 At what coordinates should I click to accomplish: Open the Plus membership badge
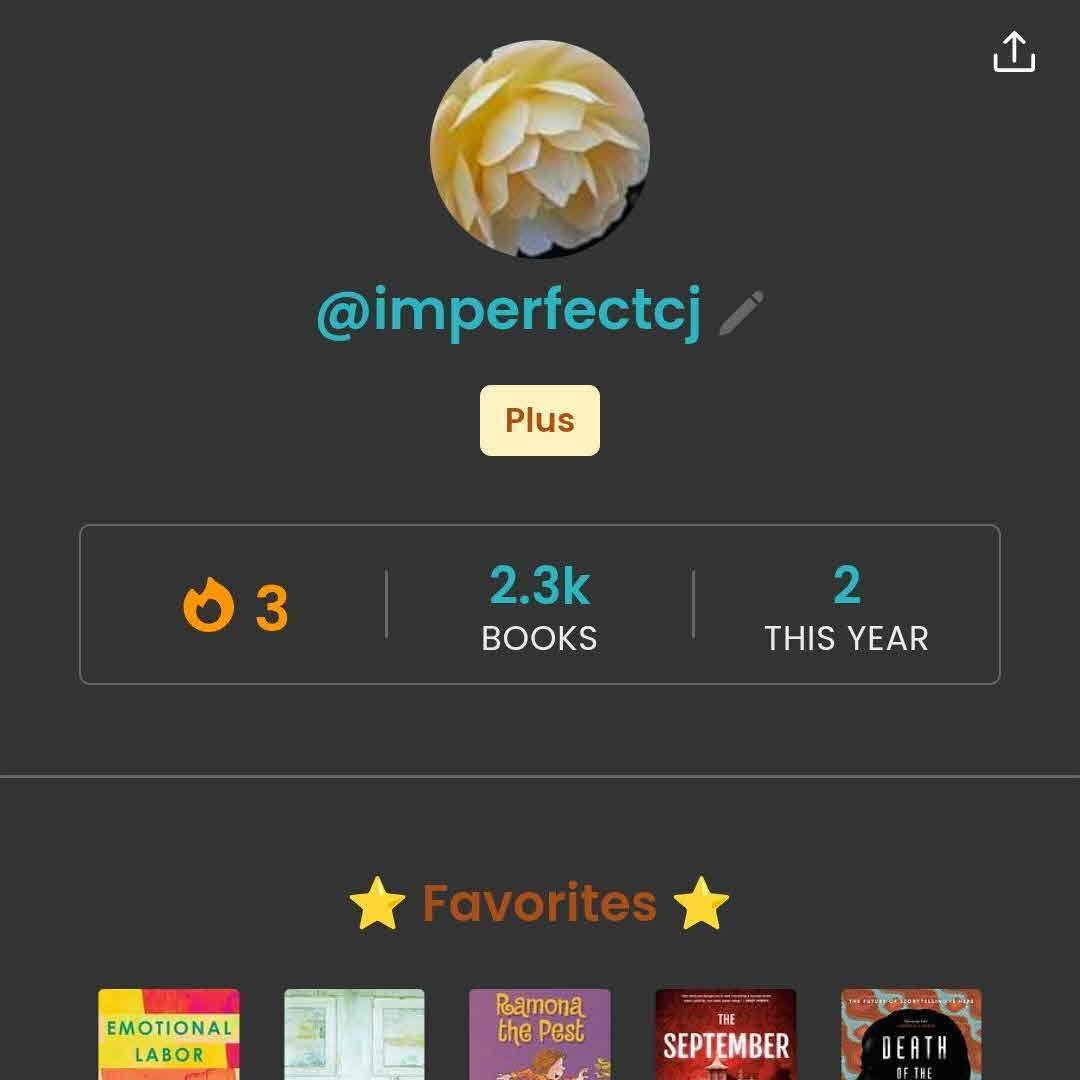(539, 420)
